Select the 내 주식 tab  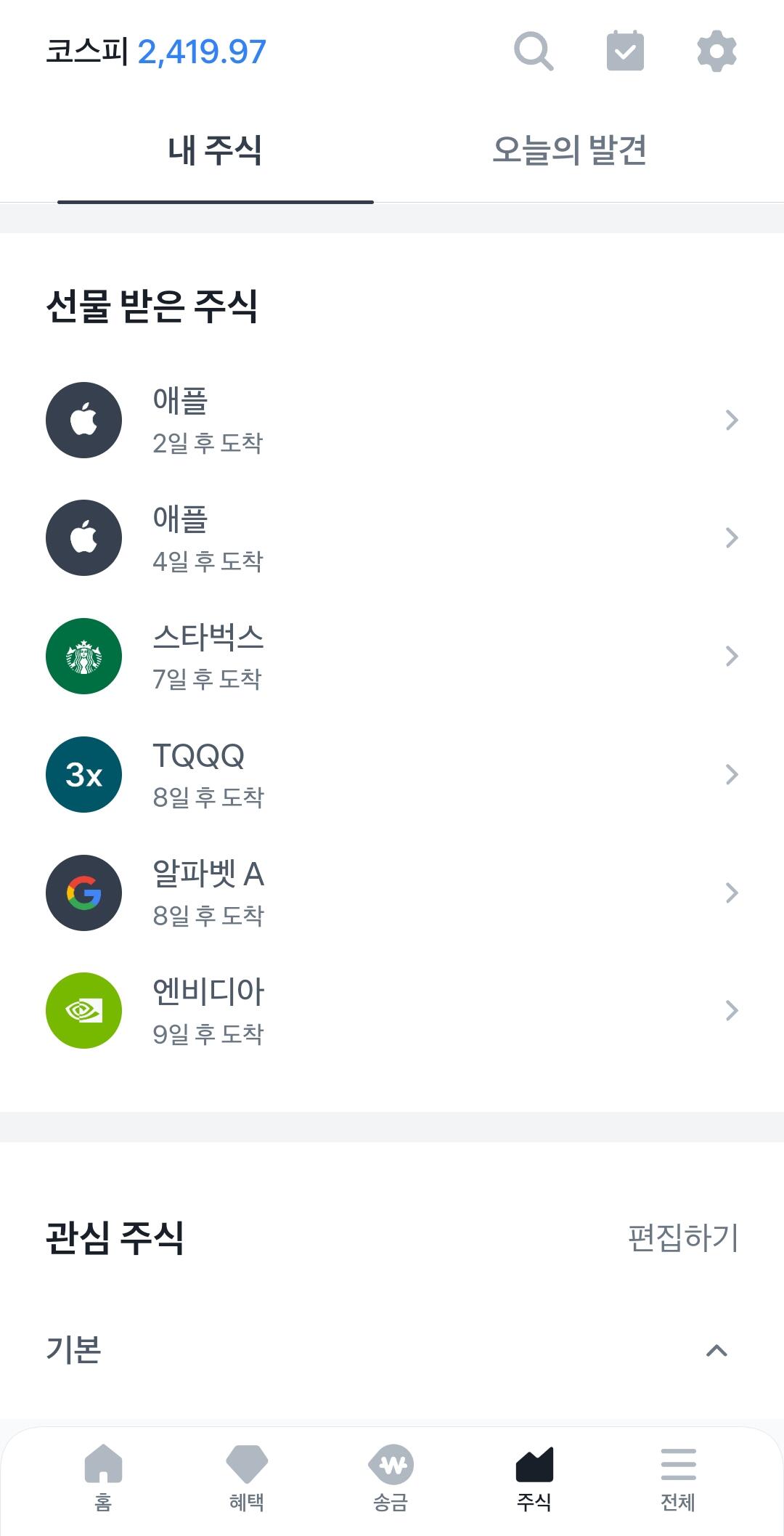click(215, 150)
